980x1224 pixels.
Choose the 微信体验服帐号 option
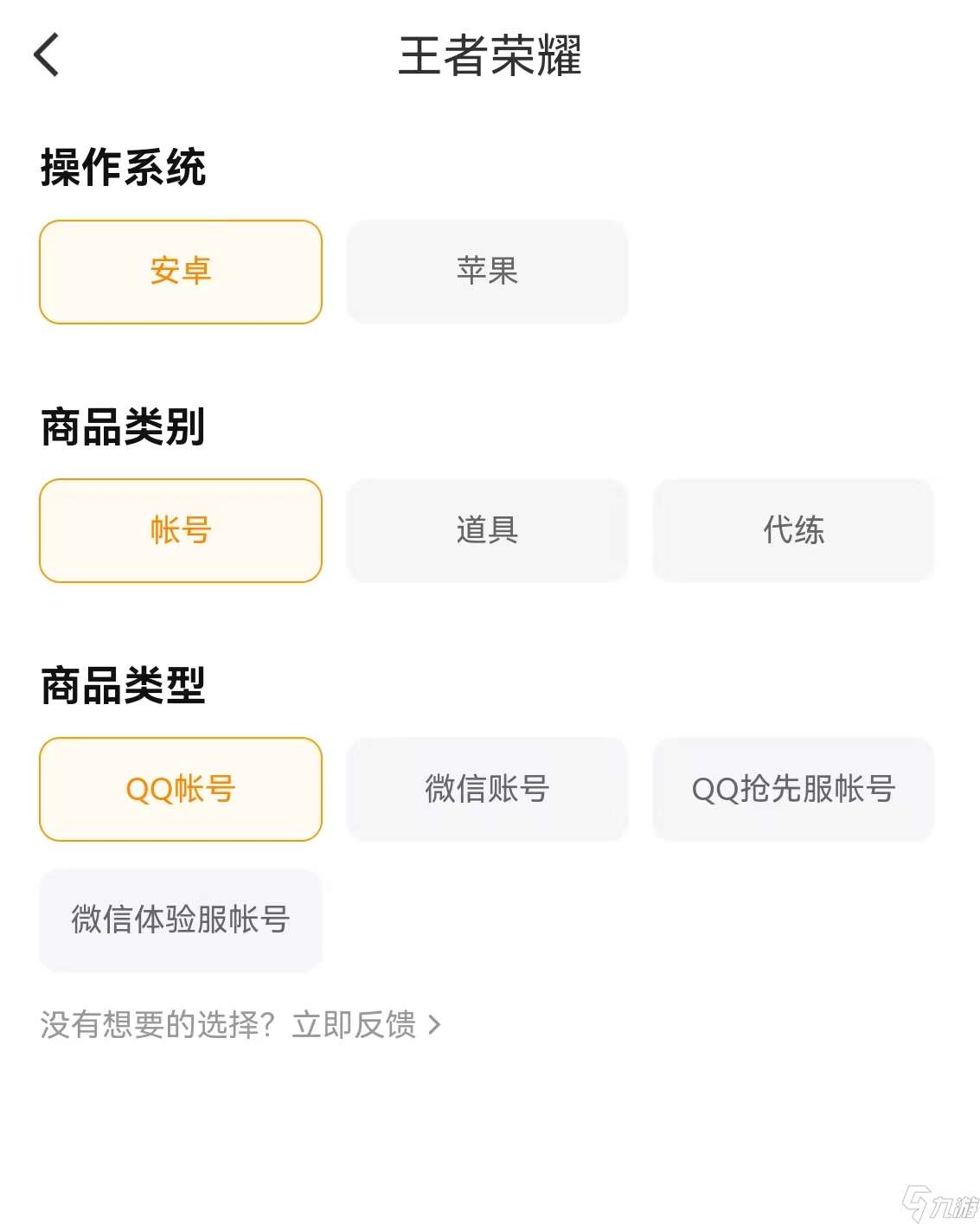pos(179,920)
